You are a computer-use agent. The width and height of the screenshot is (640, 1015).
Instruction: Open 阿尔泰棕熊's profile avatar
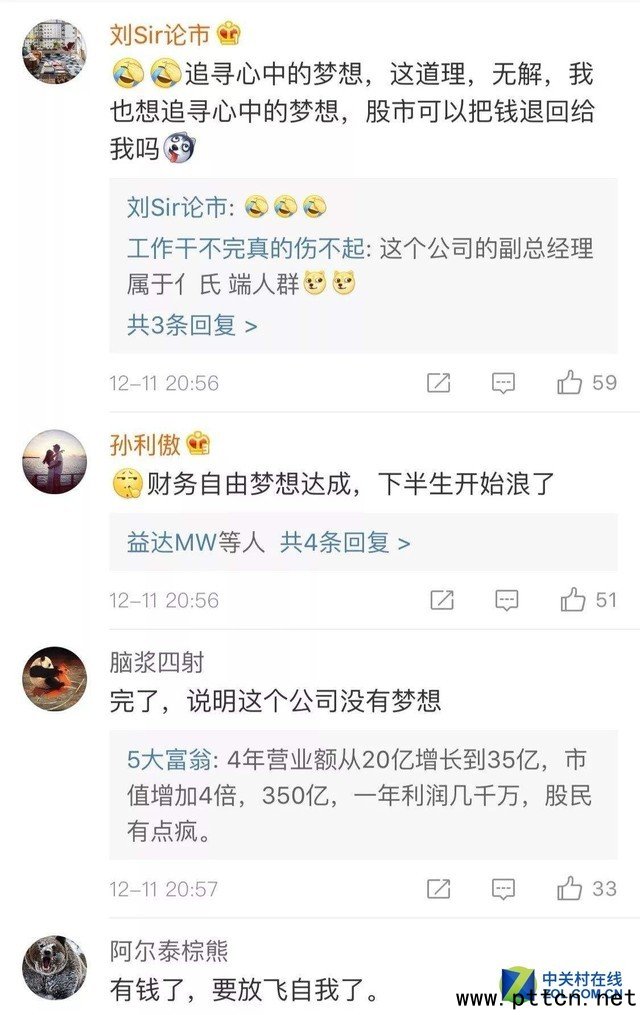click(x=54, y=967)
